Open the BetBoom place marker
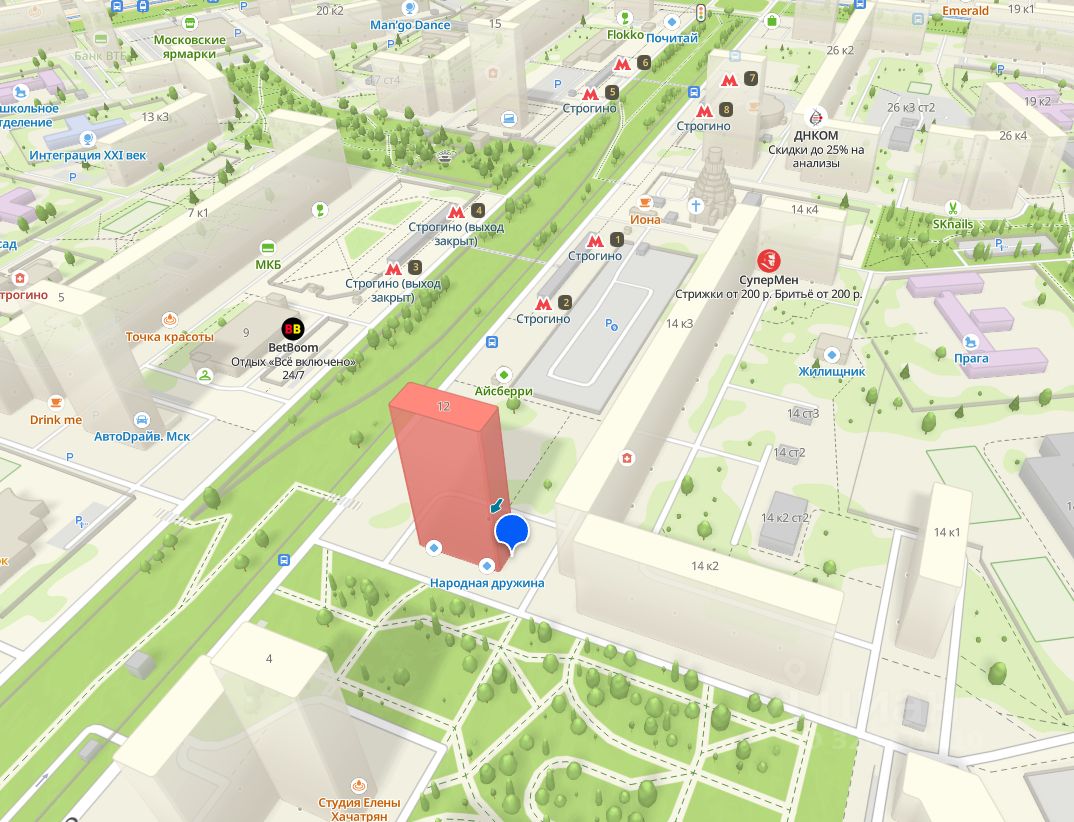Screen dimensions: 1074x822 (293, 327)
